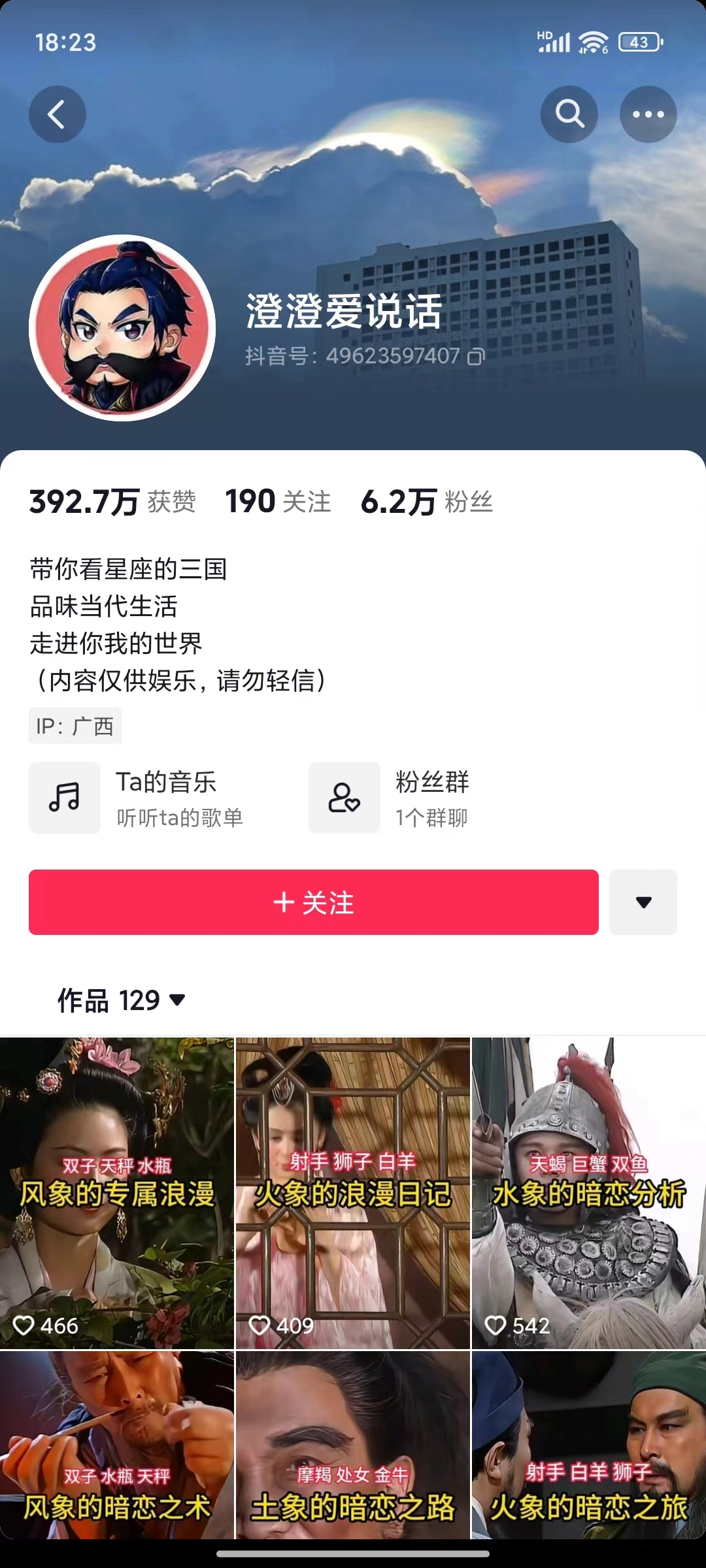The image size is (706, 1568).
Task: Play the video 风象的专属浪漫
Action: pyautogui.click(x=117, y=1192)
